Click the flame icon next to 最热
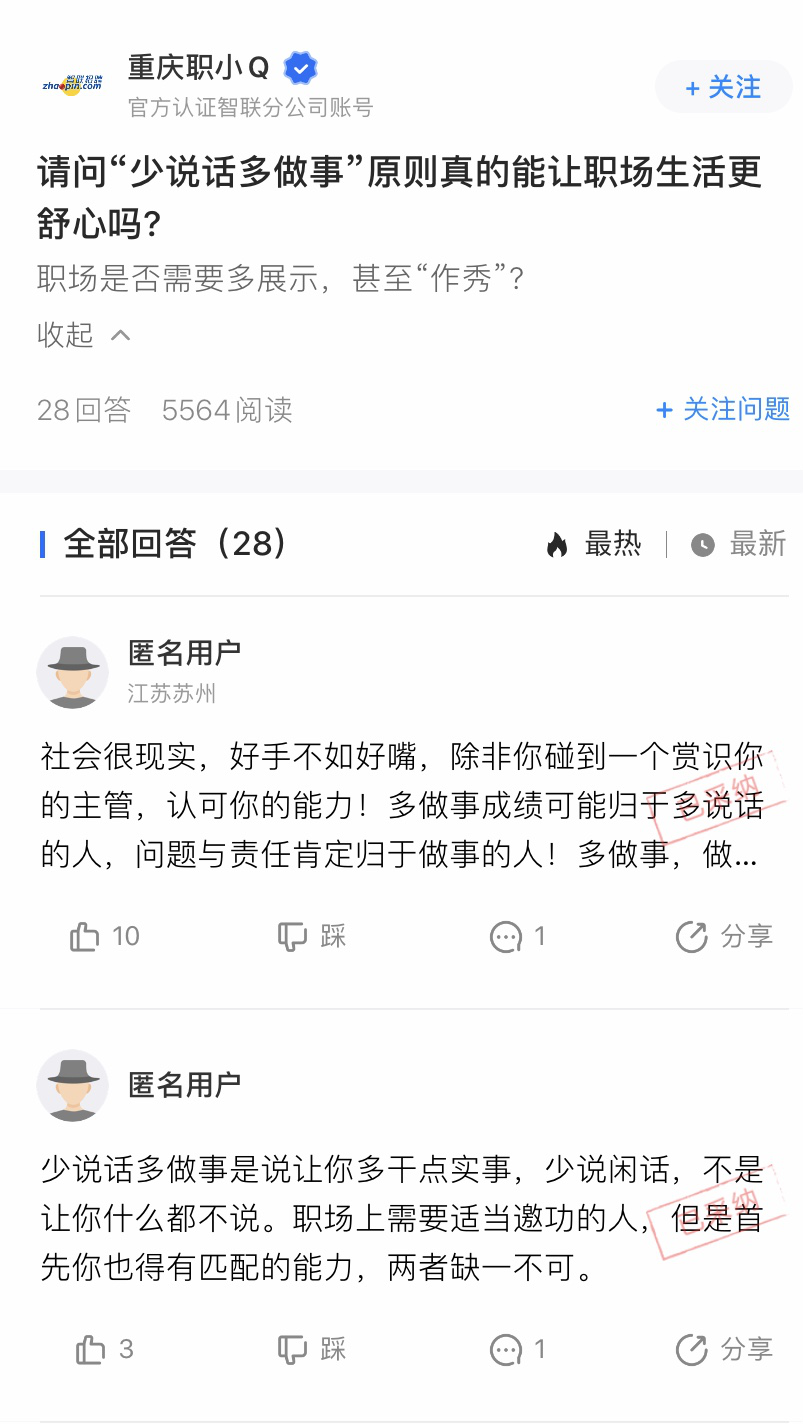This screenshot has width=803, height=1424. [x=557, y=545]
